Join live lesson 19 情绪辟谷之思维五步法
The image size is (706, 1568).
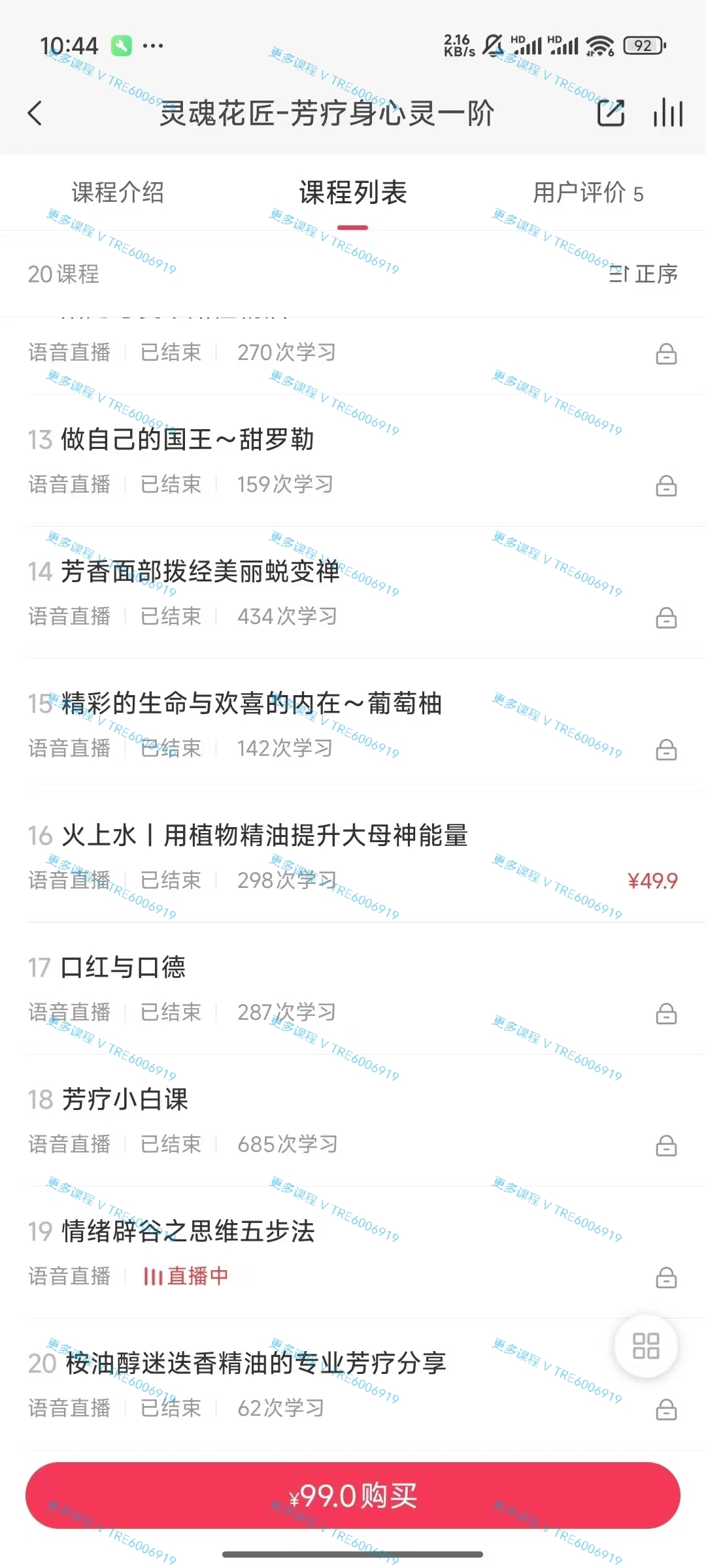[x=353, y=1252]
